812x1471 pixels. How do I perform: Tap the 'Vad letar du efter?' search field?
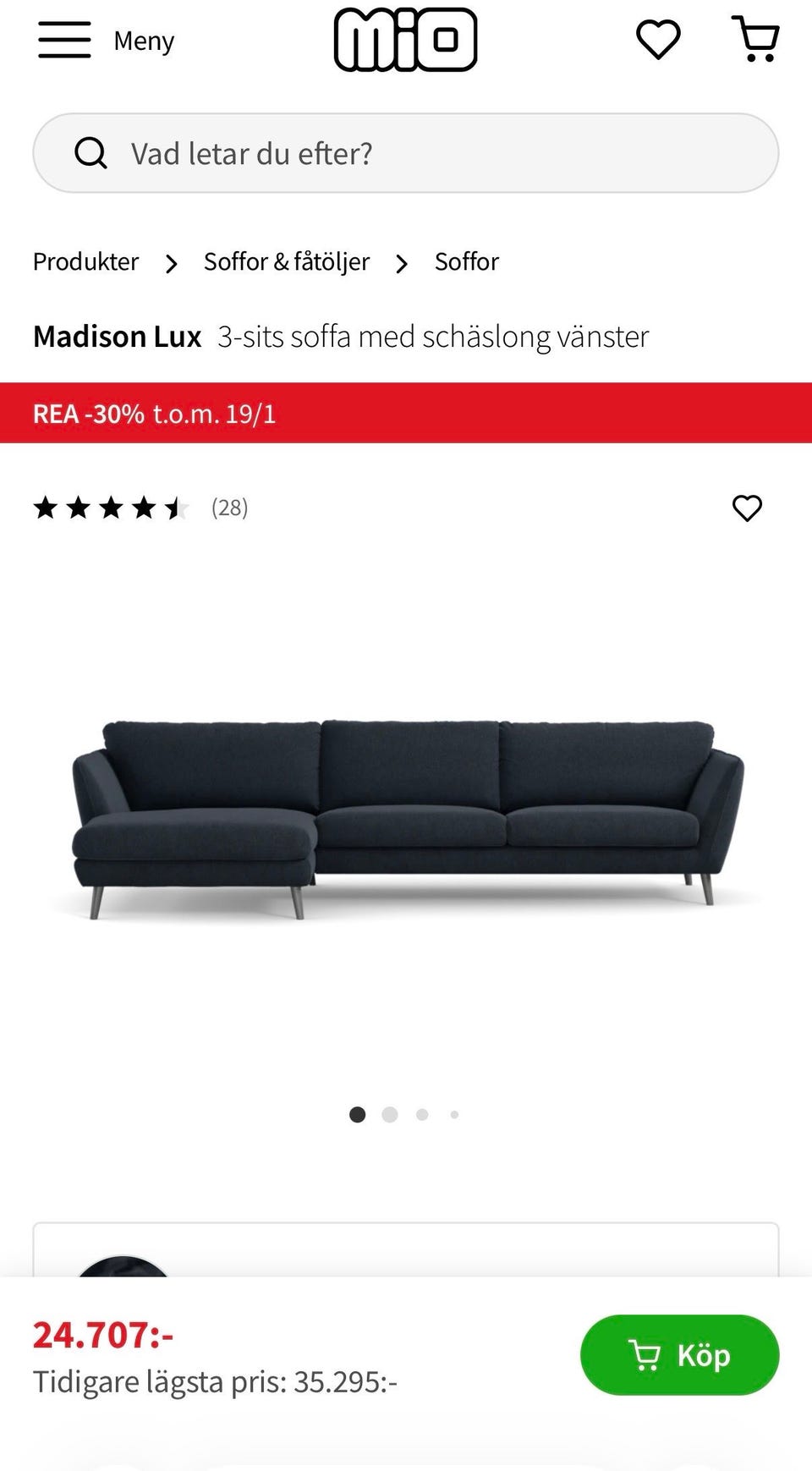(405, 153)
